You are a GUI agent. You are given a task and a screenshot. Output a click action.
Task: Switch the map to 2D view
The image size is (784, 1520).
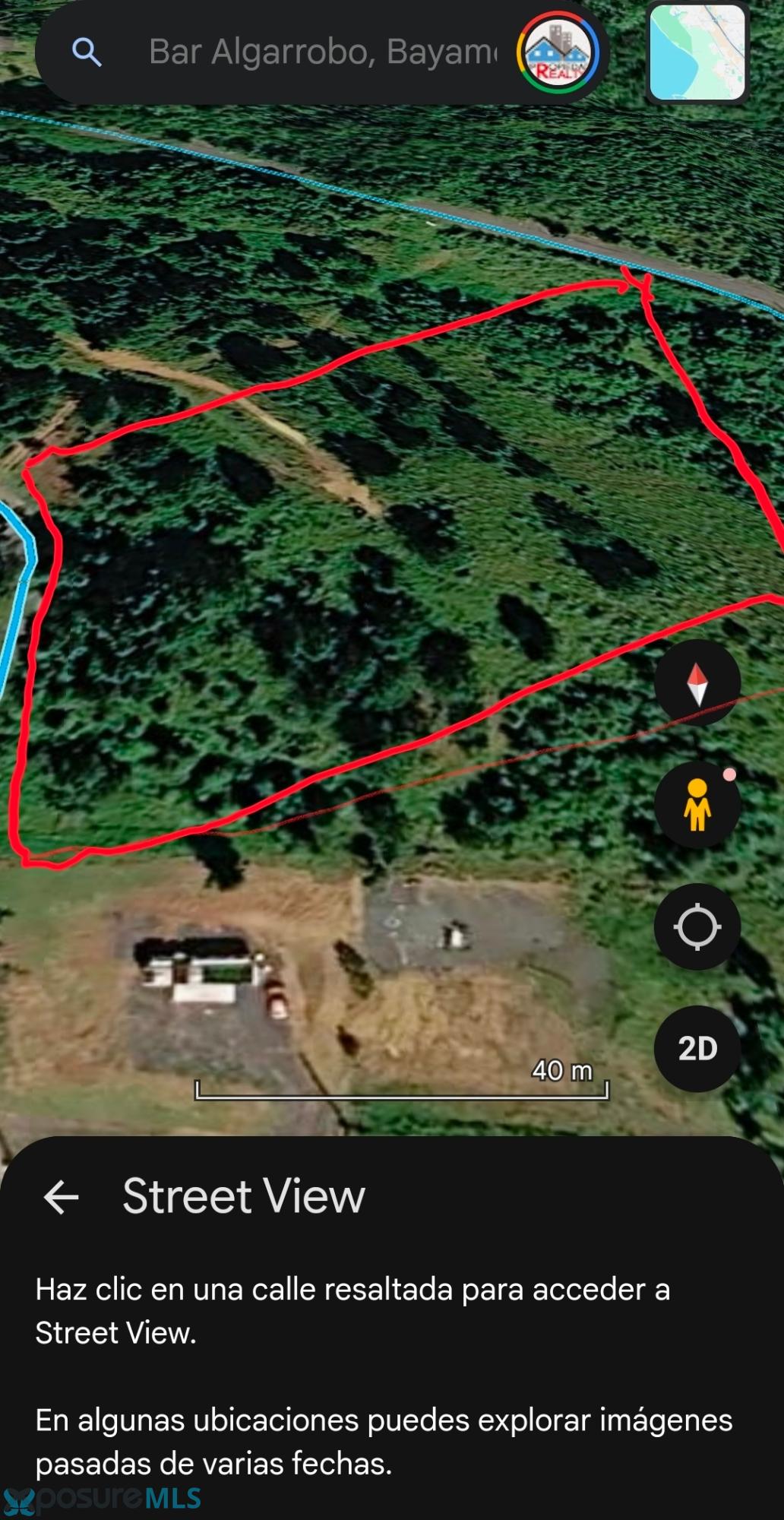point(697,1049)
